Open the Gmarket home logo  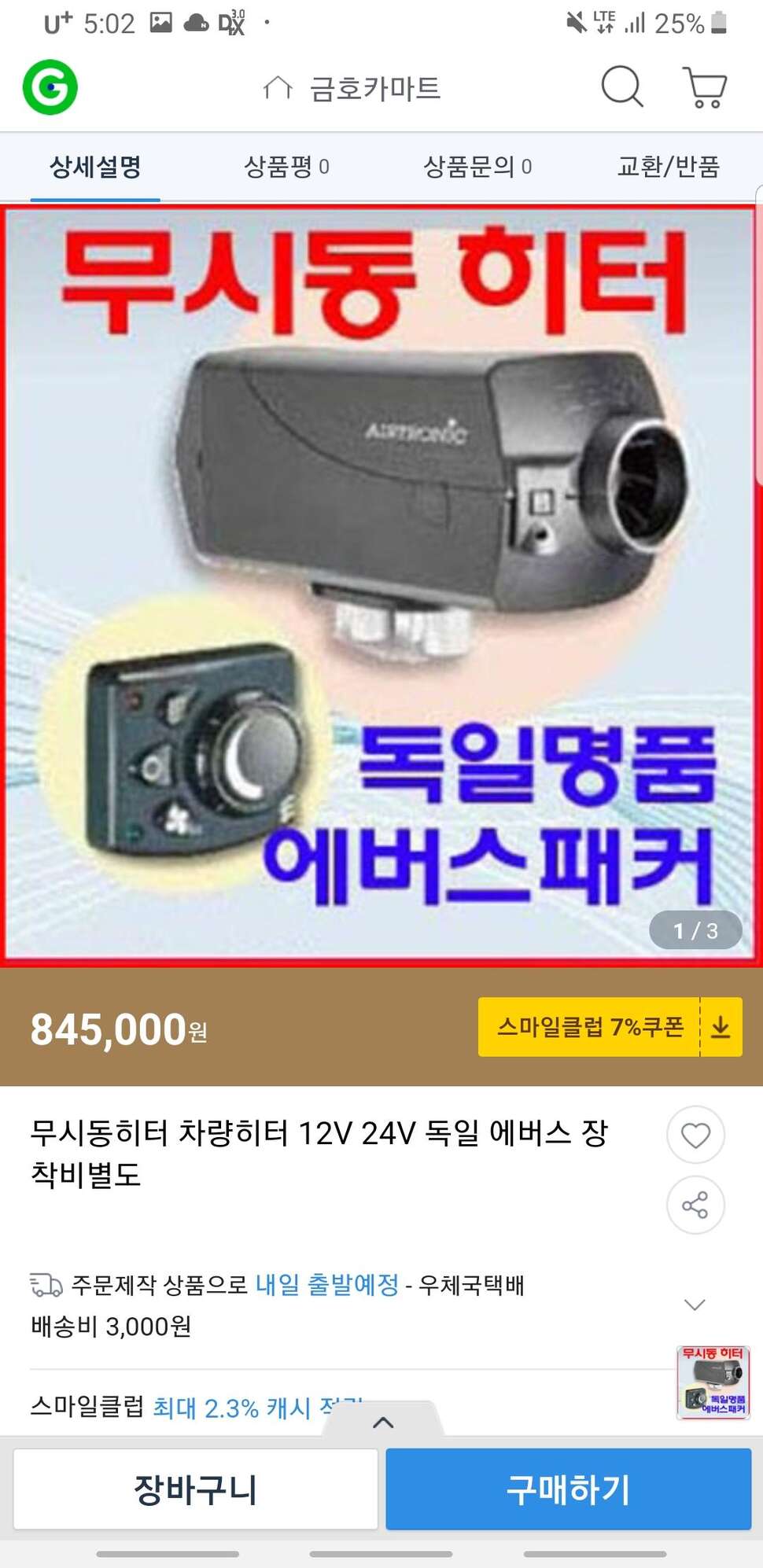[50, 87]
